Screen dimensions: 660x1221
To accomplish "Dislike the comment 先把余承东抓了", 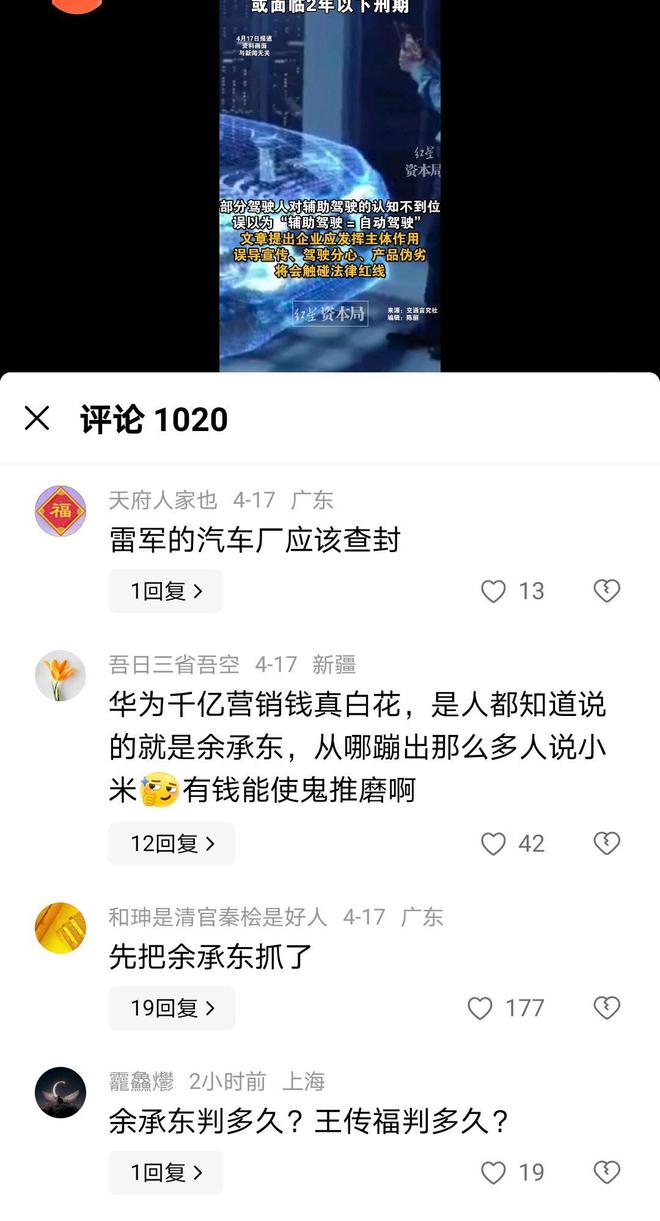I will (606, 1008).
